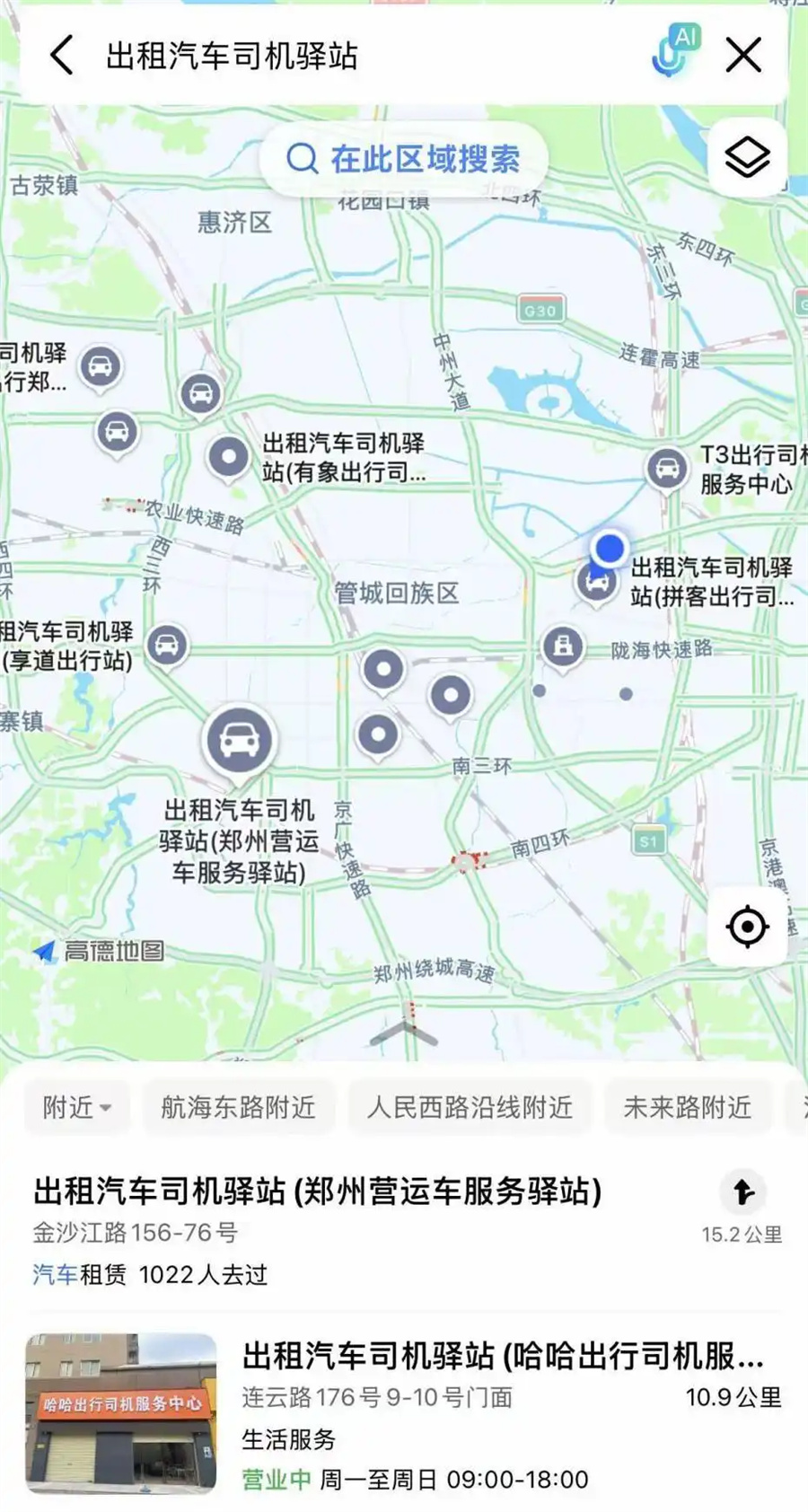This screenshot has width=808, height=1512.
Task: Select the 享道出行站 driver station pin
Action: pyautogui.click(x=166, y=643)
